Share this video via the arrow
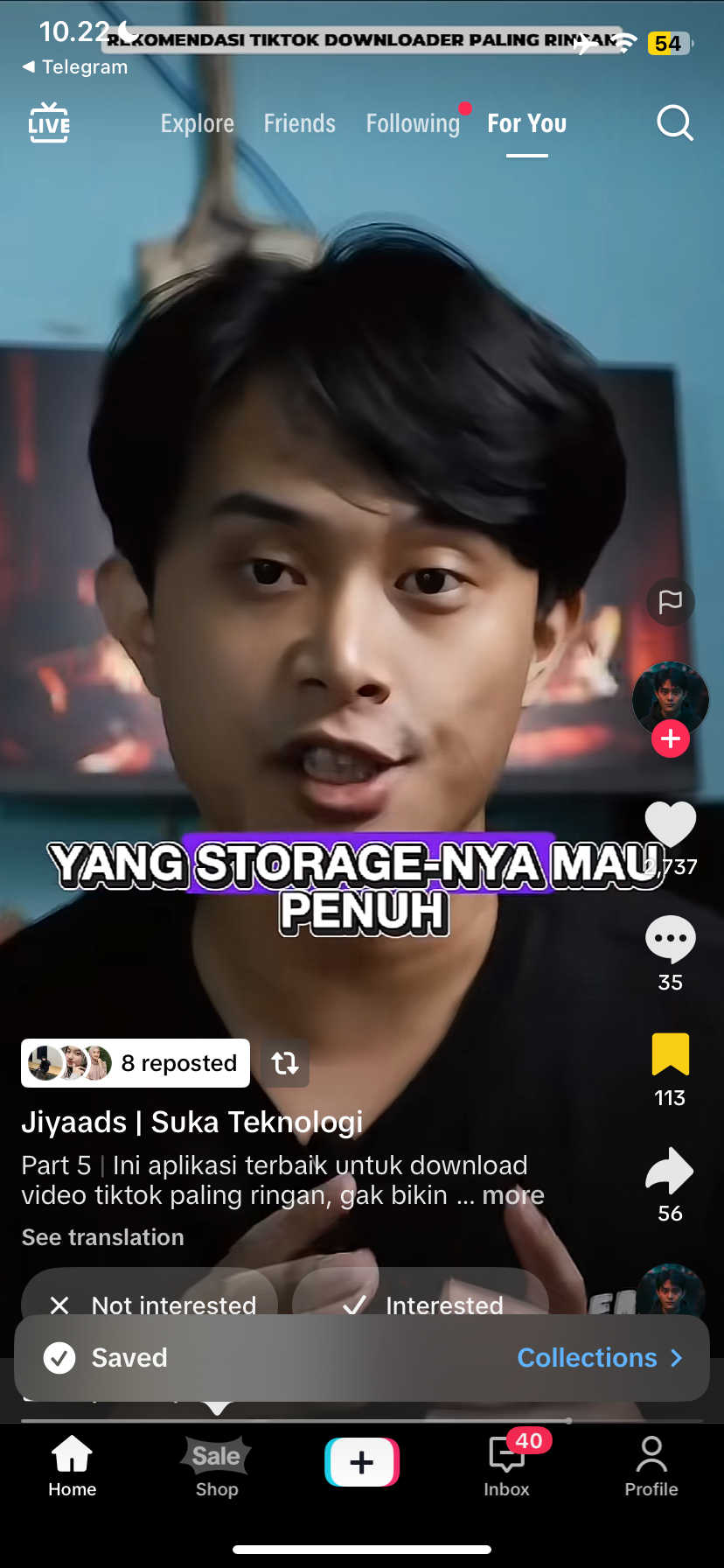 (x=670, y=1171)
